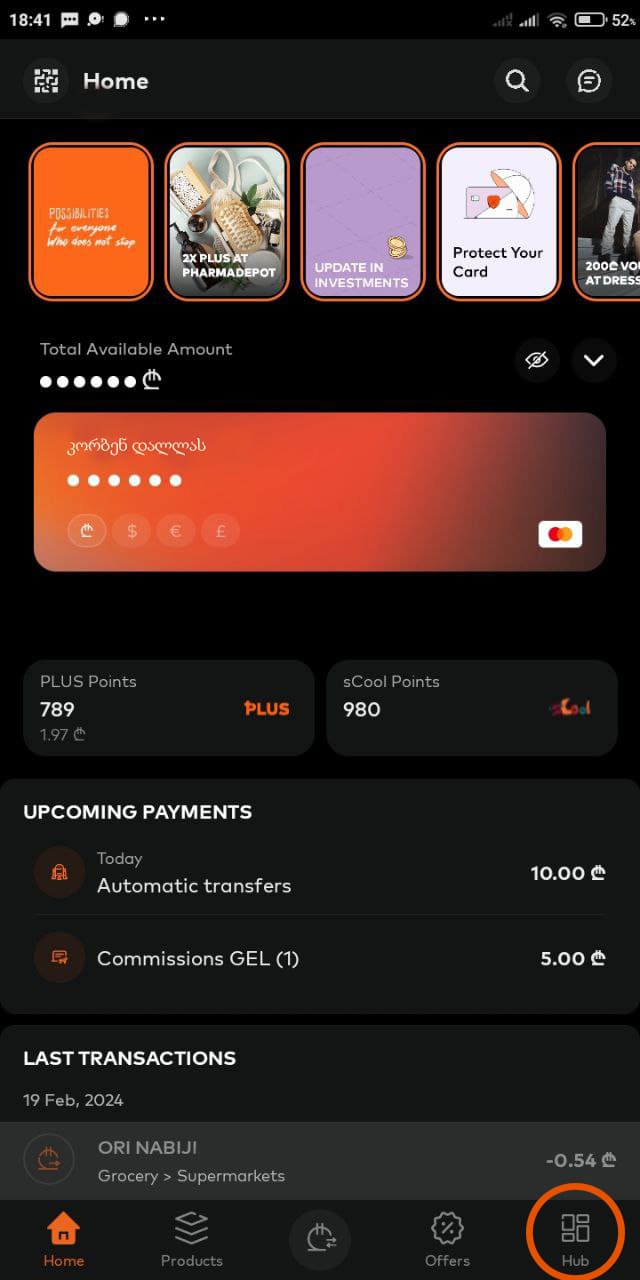Toggle balance visibility eye icon
Image resolution: width=640 pixels, height=1280 pixels.
(538, 360)
